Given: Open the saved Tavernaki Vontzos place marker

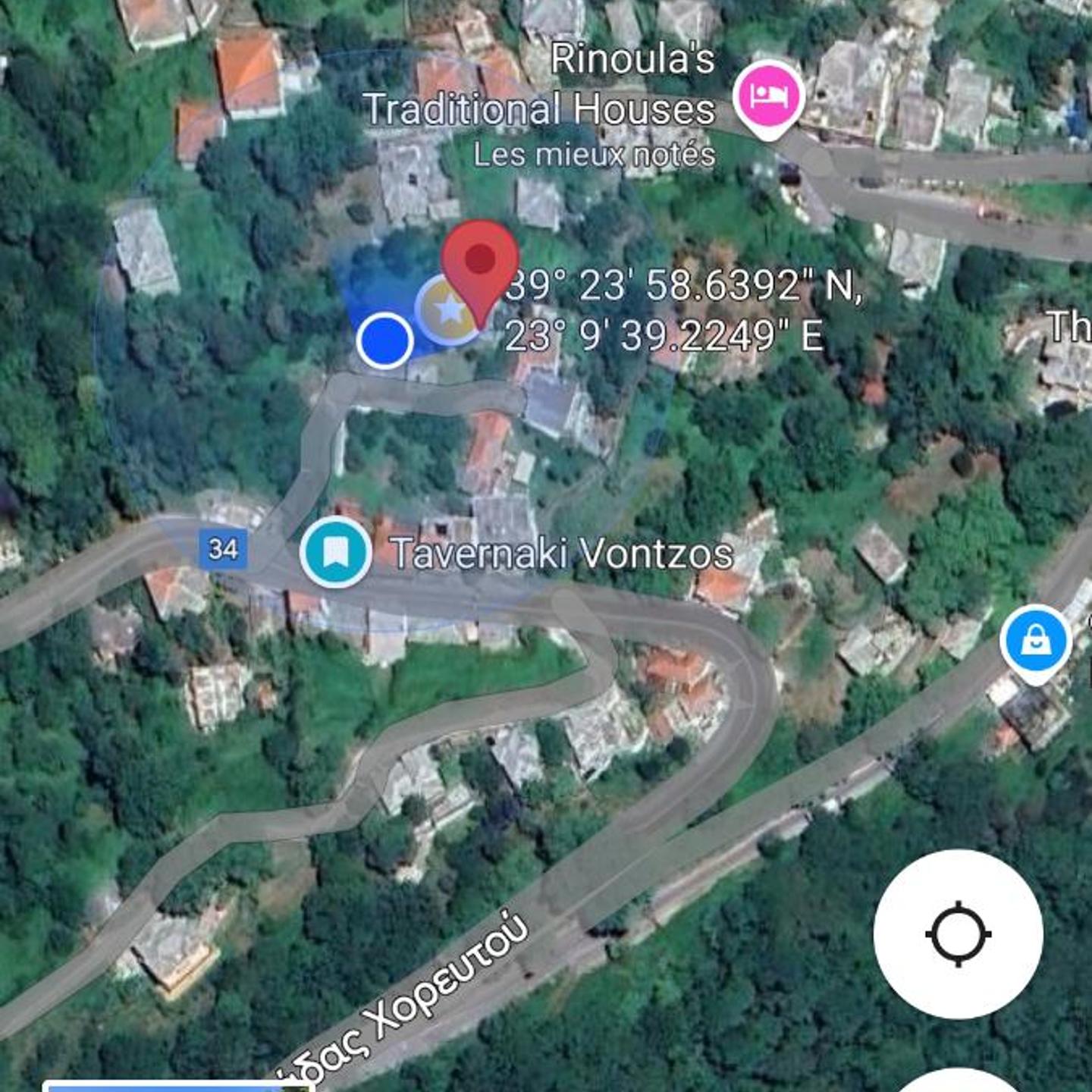Looking at the screenshot, I should pos(335,552).
